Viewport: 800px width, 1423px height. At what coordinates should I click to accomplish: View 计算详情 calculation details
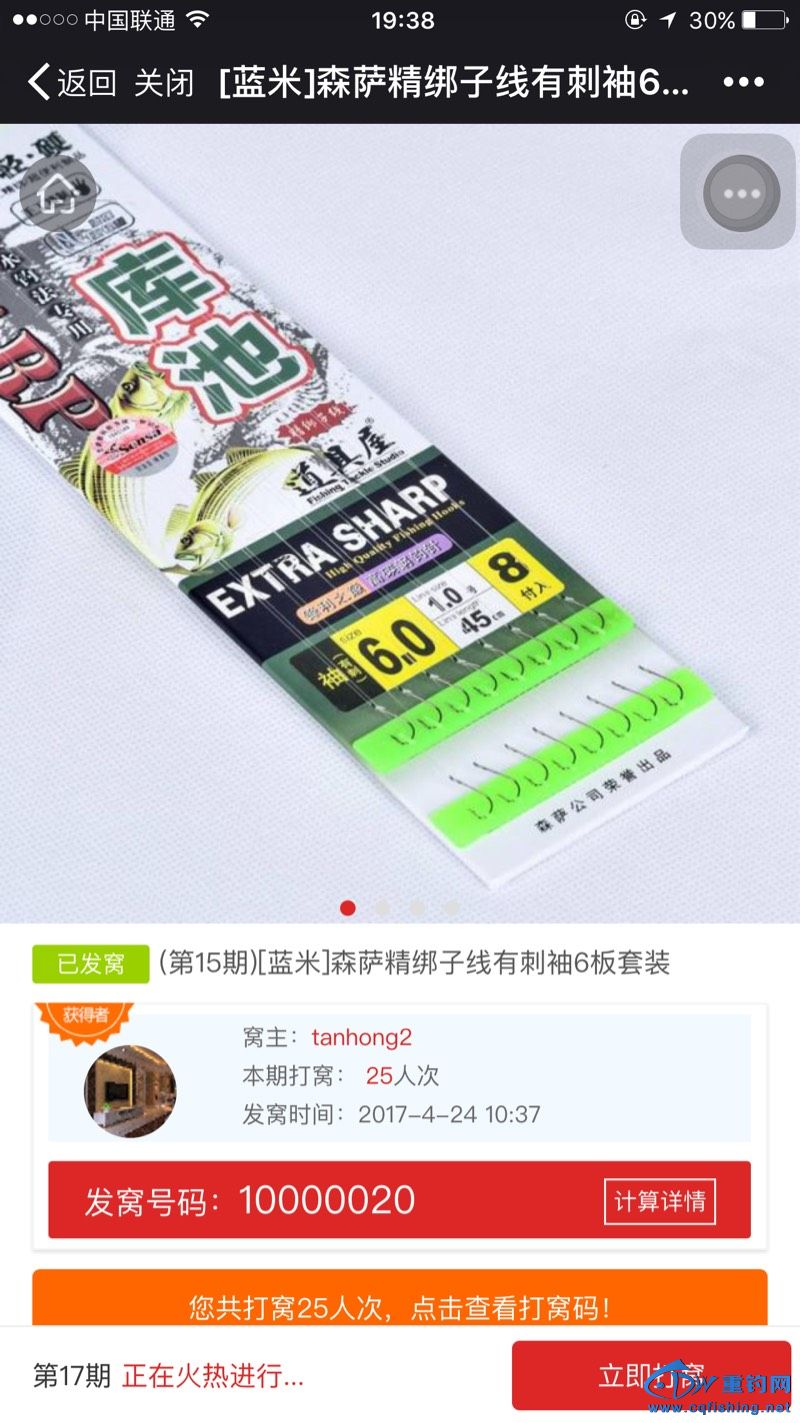pyautogui.click(x=660, y=1201)
